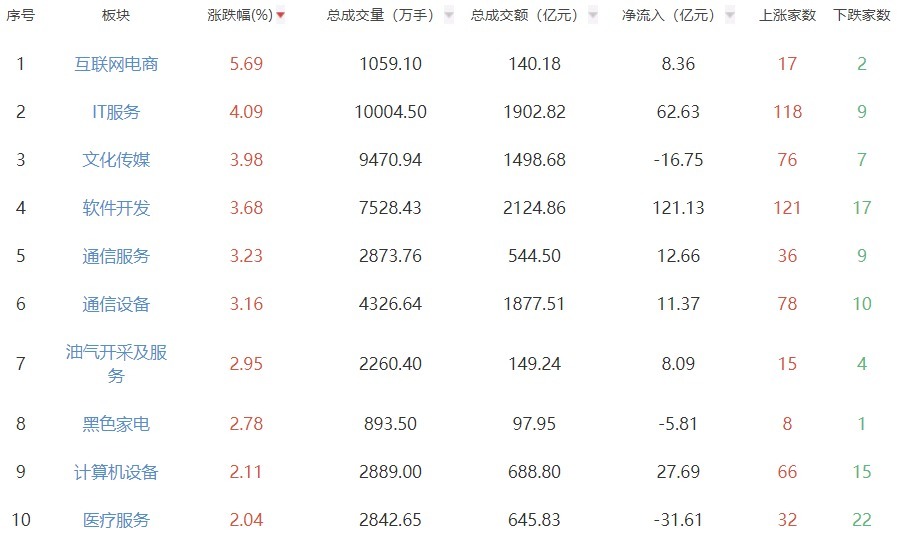Open the 医疗服务 sector

116,520
